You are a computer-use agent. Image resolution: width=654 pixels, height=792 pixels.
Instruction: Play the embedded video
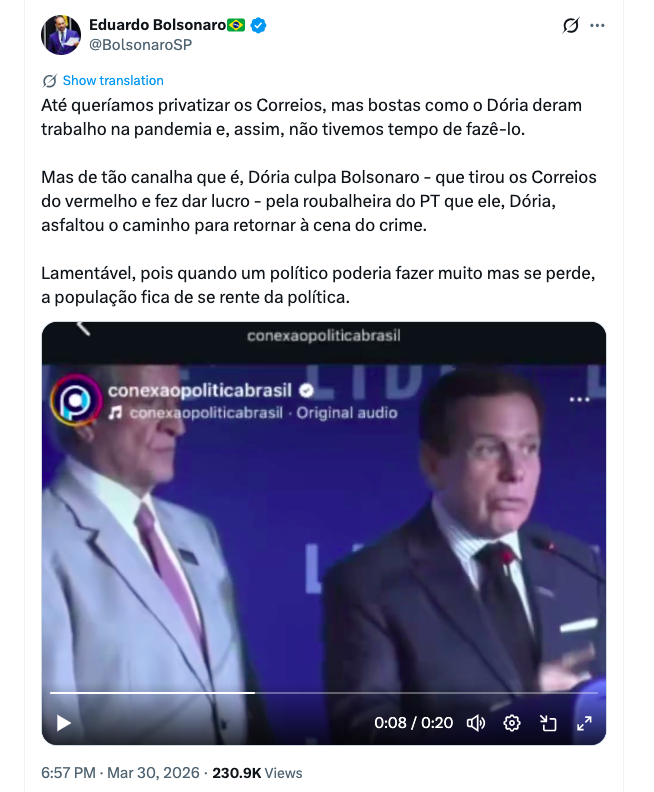coord(63,723)
